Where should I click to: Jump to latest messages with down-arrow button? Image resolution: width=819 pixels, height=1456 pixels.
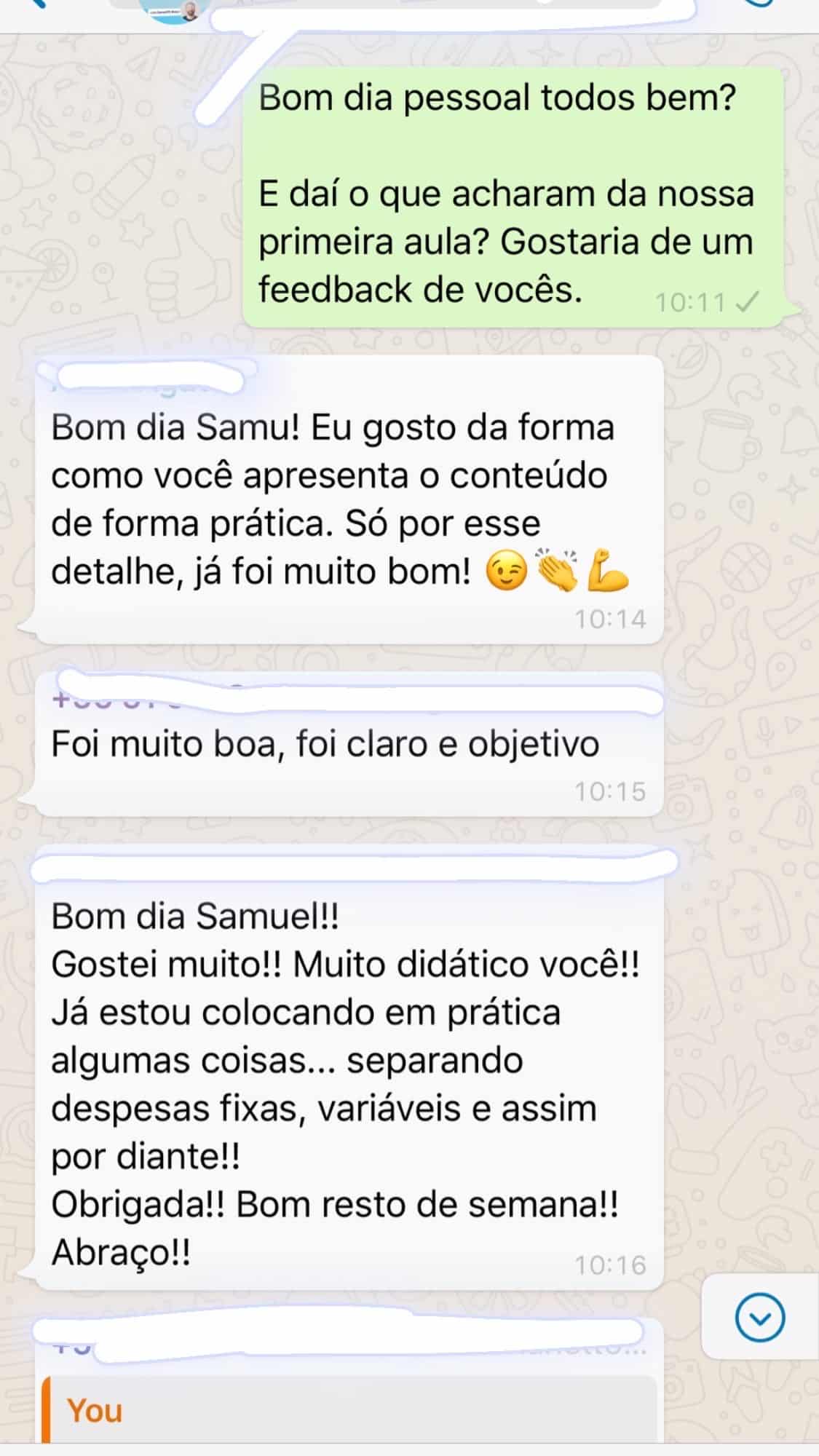tap(760, 1318)
